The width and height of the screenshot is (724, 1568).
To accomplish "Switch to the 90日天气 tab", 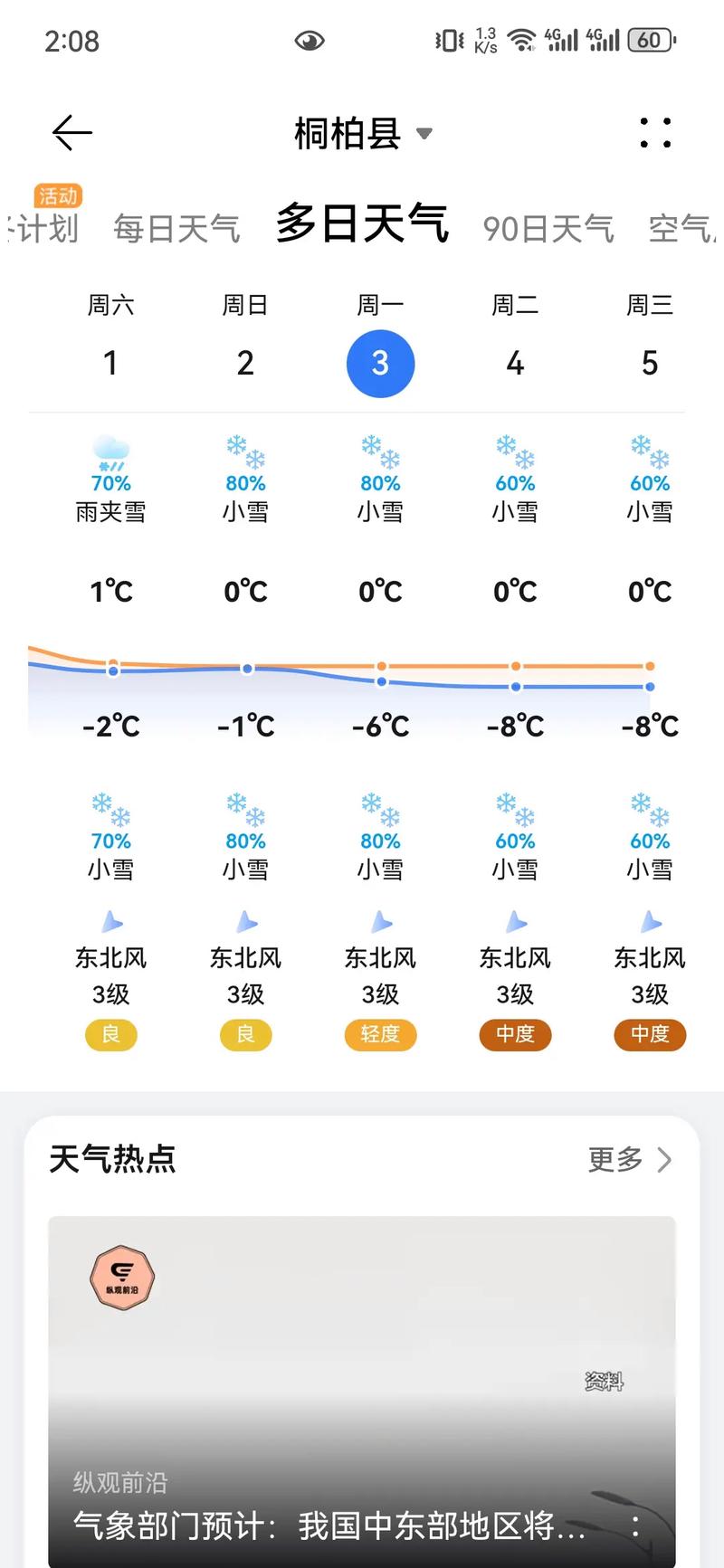I will pos(548,228).
